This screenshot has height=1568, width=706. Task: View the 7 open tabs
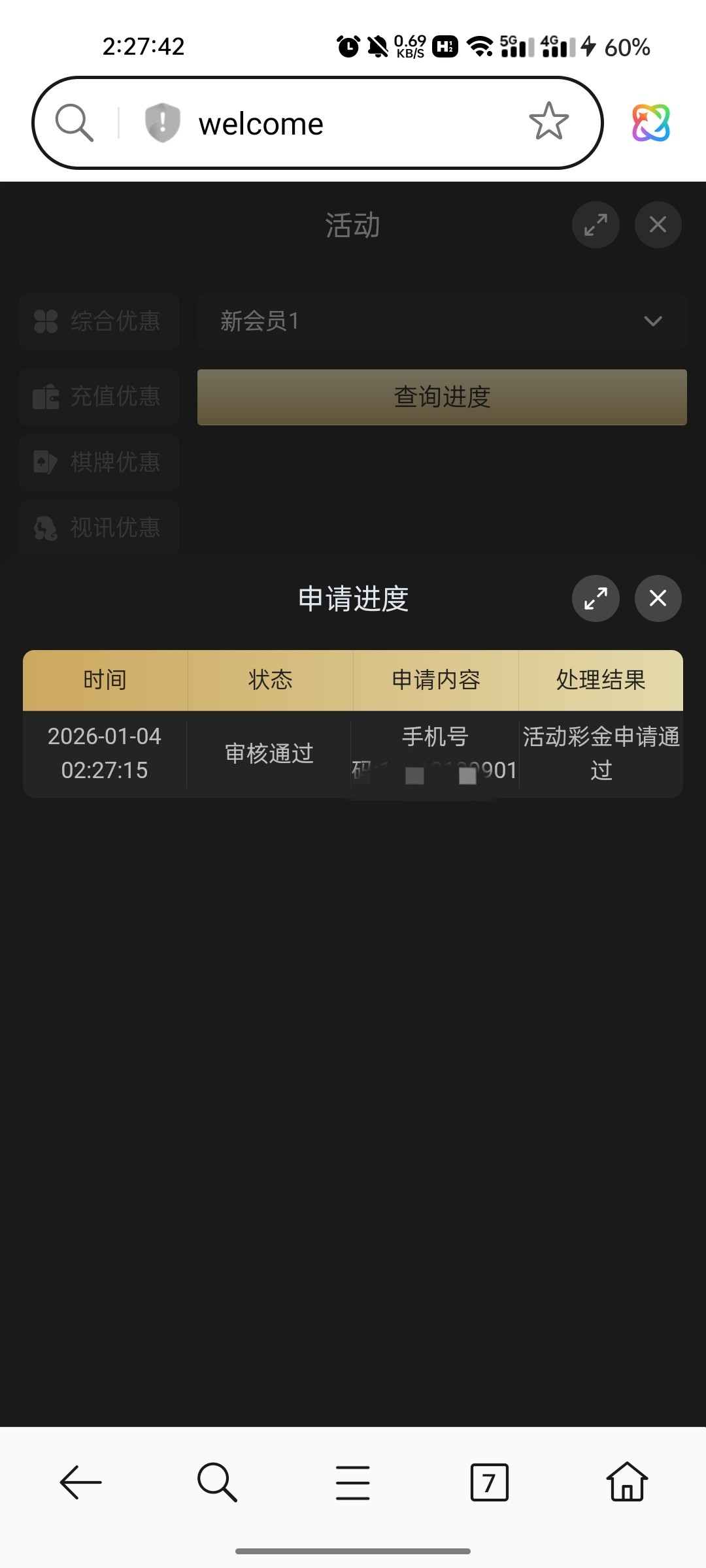point(489,1482)
